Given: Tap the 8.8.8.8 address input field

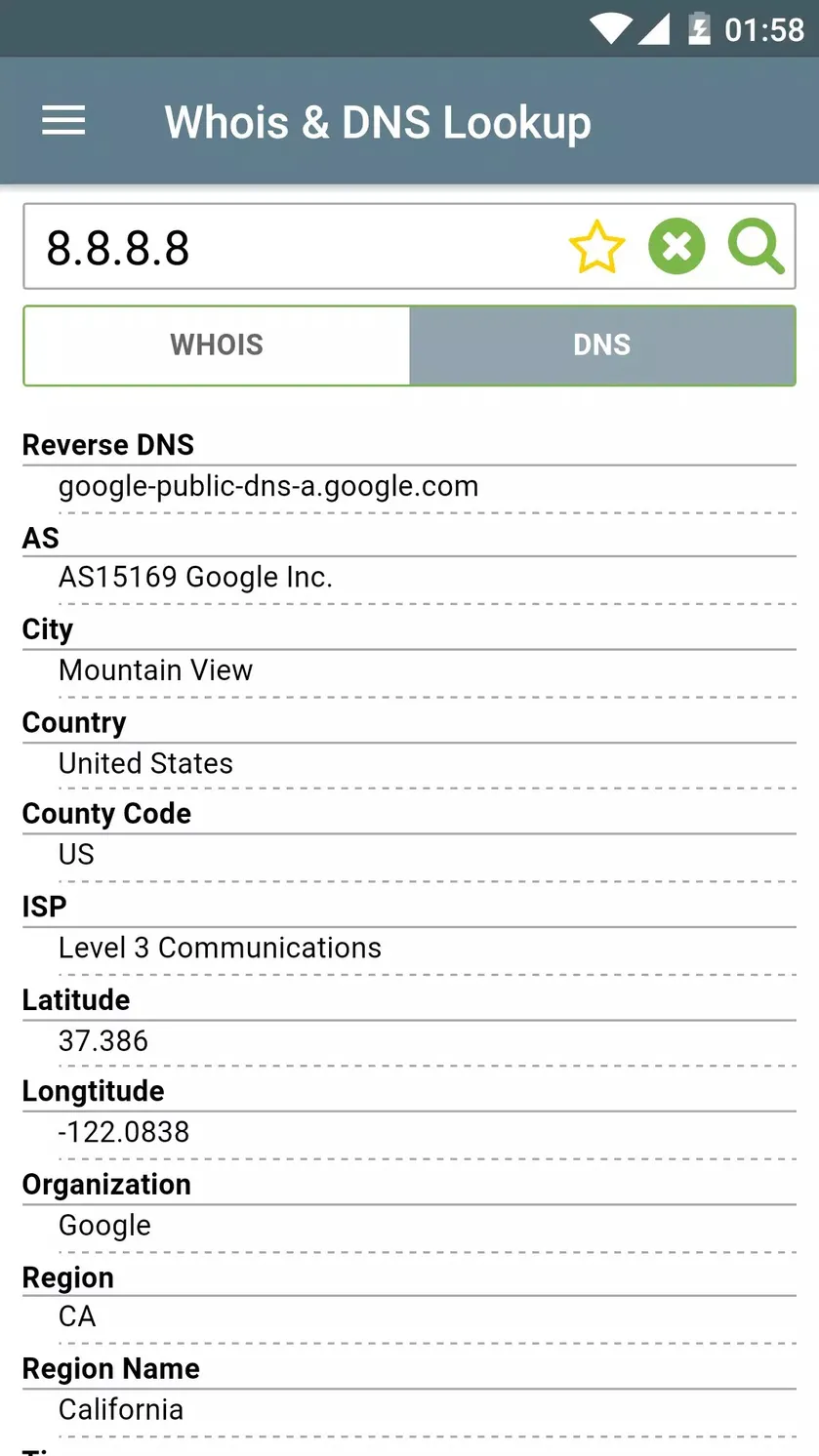Looking at the screenshot, I should (x=293, y=247).
